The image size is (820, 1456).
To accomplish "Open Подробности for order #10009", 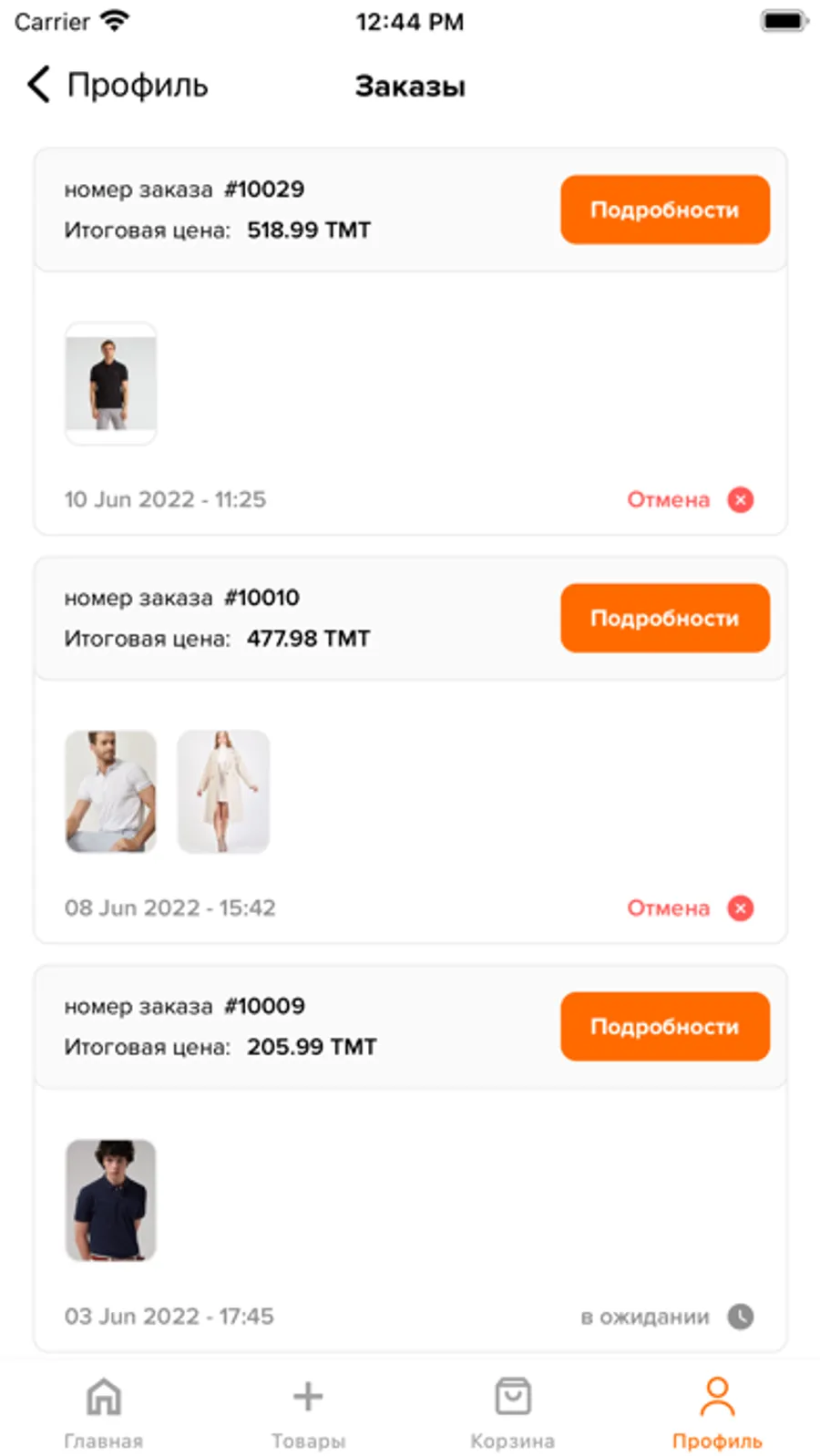I will [664, 1026].
